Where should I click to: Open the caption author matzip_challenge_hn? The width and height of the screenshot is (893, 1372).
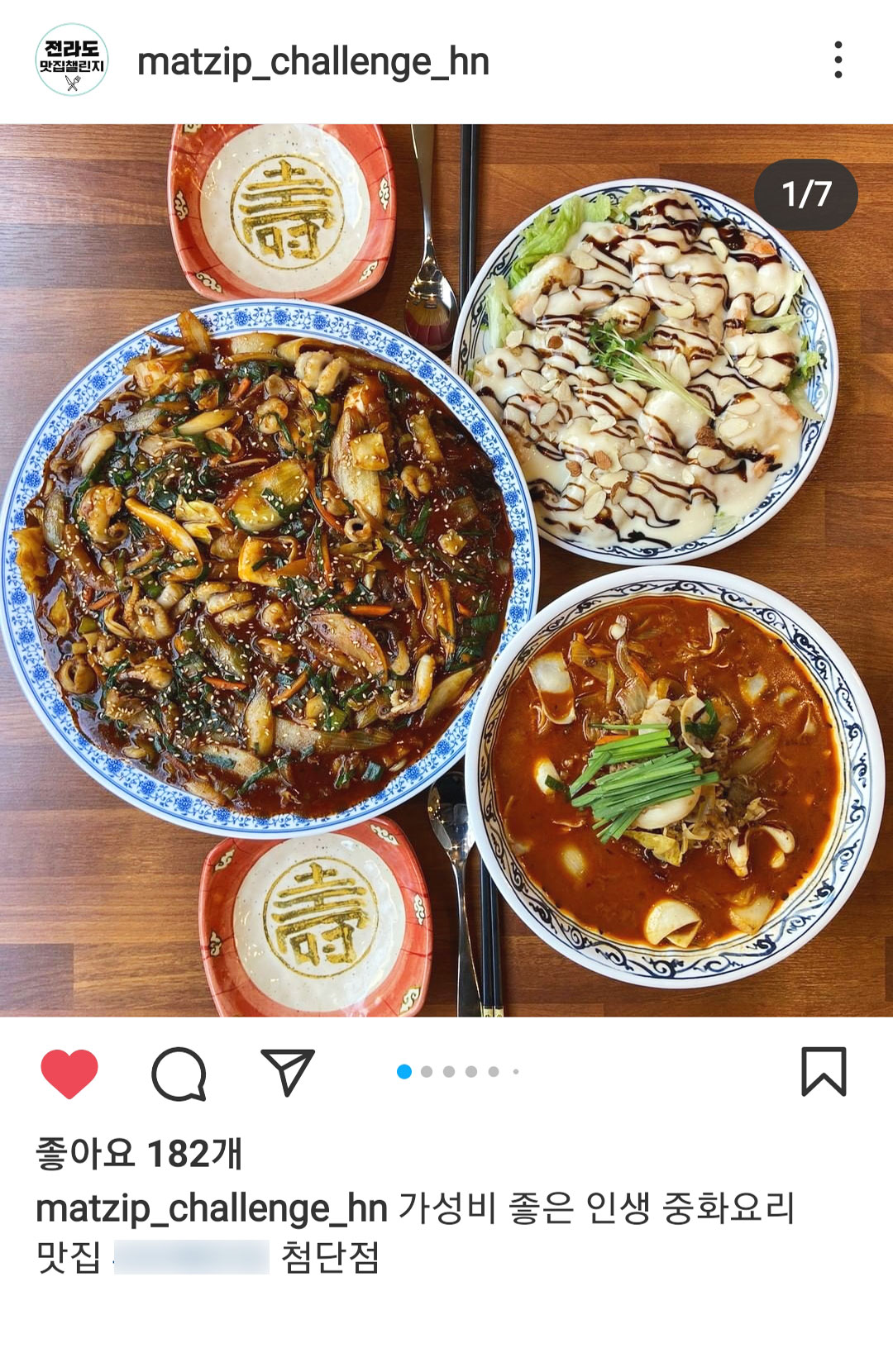coord(212,1208)
